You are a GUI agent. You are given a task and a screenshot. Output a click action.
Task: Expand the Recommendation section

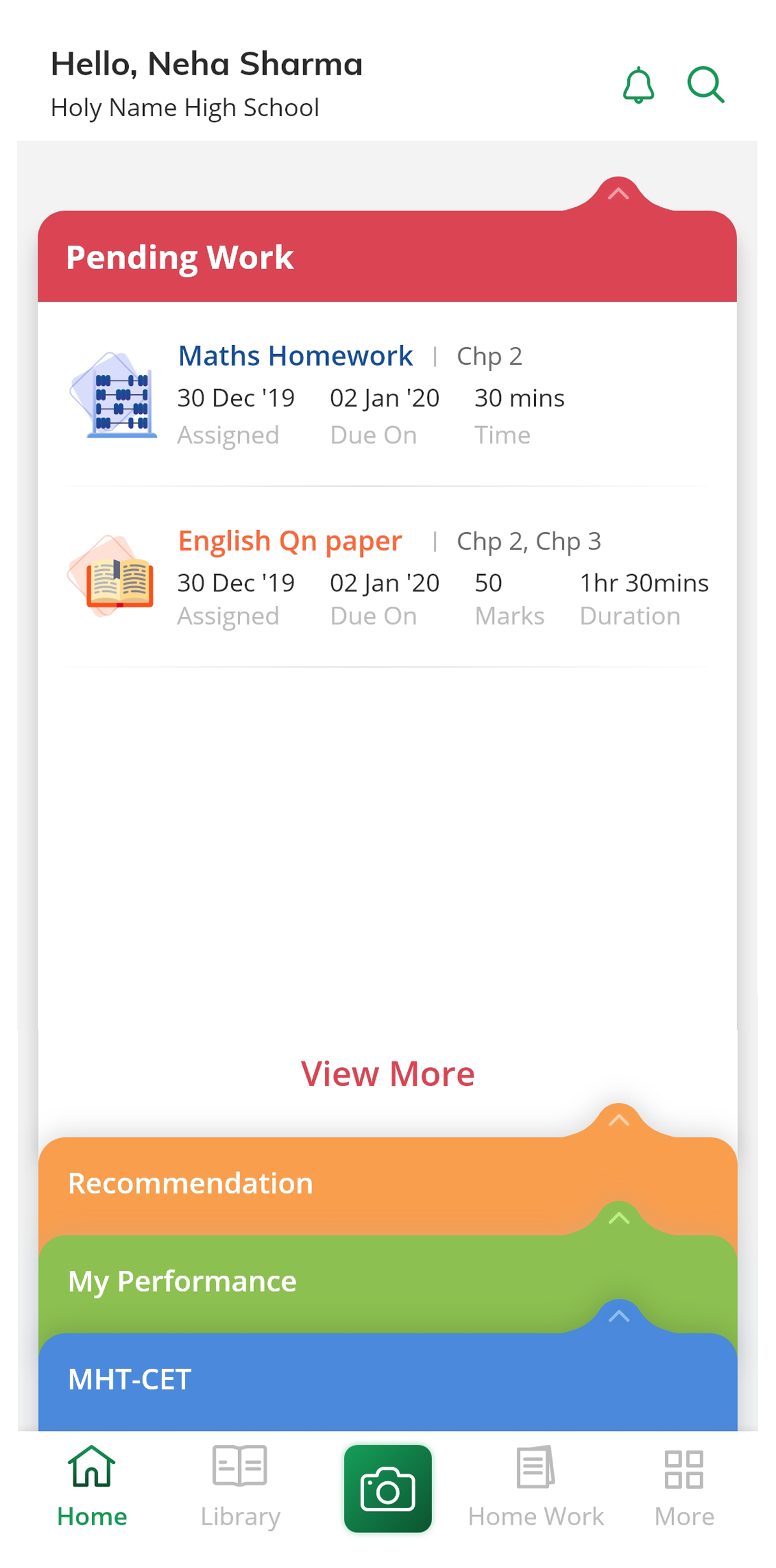point(618,1121)
